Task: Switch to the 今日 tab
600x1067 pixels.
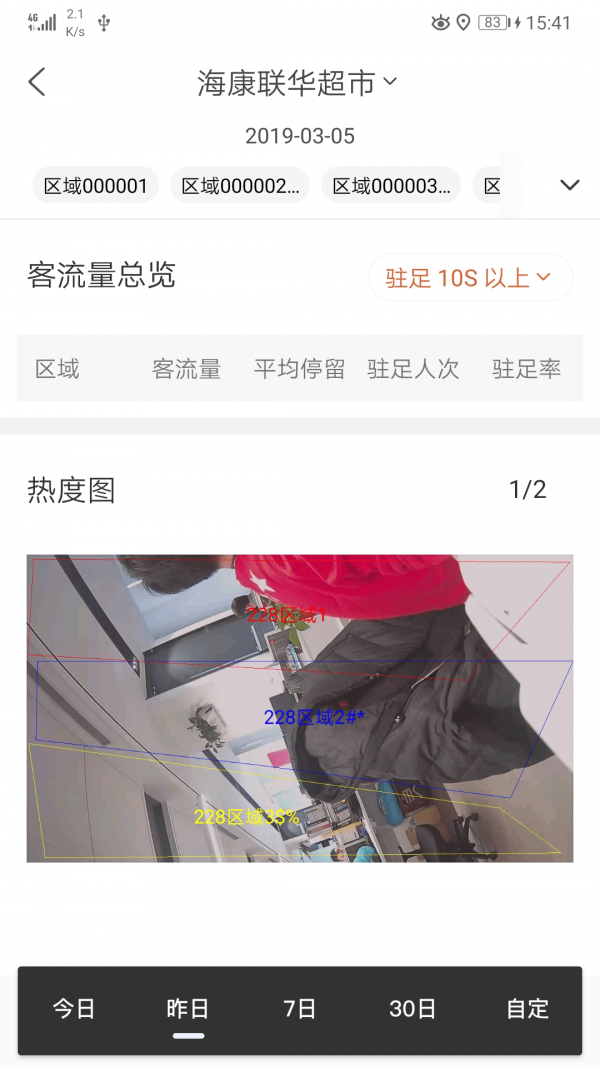Action: click(x=74, y=1009)
